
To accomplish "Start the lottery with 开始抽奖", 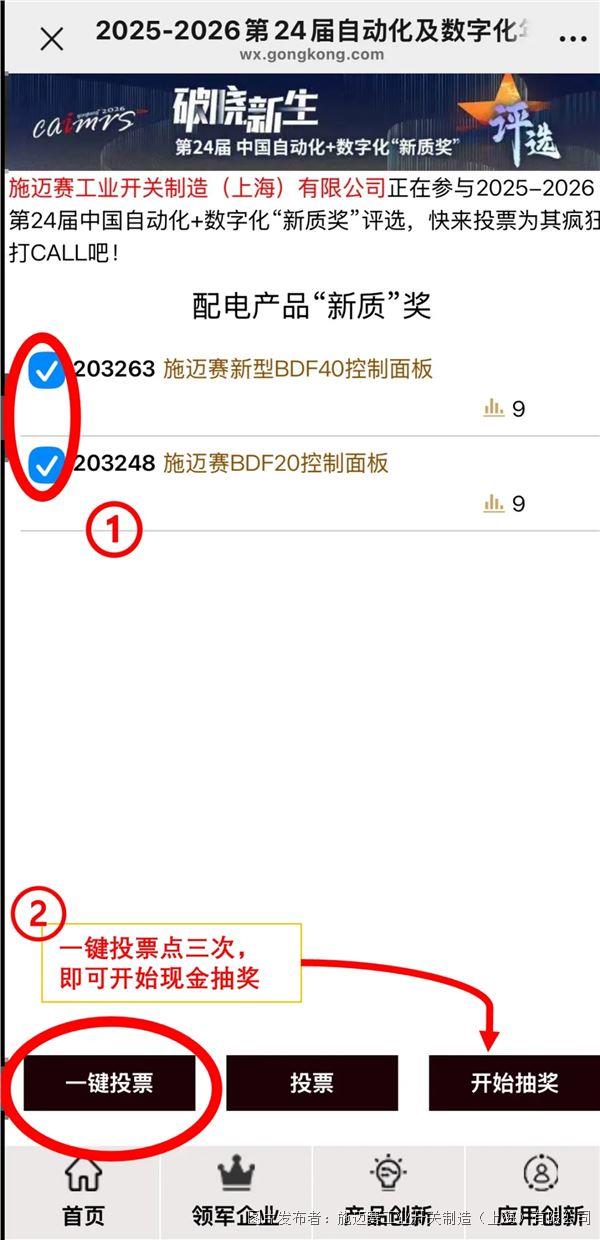I will pyautogui.click(x=514, y=1083).
